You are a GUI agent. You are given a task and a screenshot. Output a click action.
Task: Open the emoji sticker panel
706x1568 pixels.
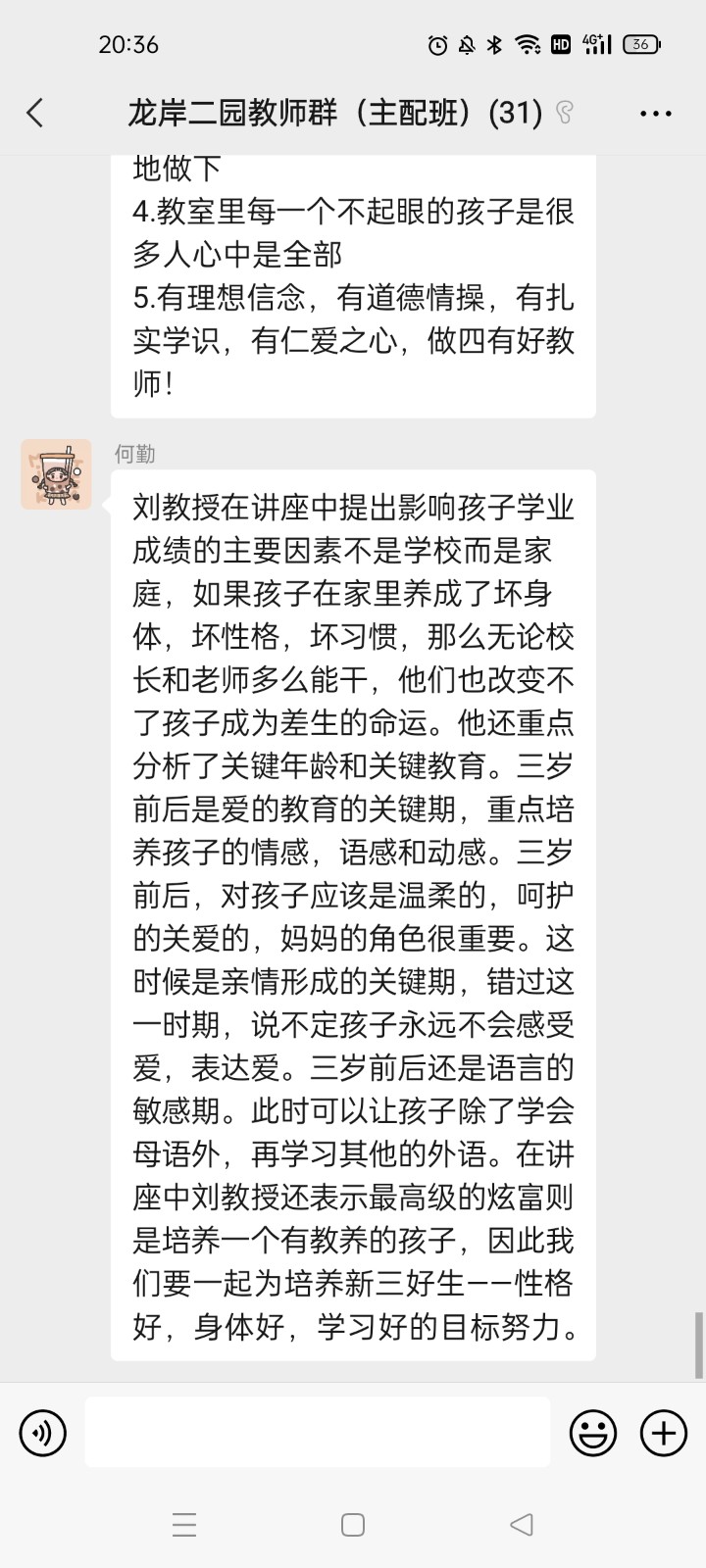coord(593,1433)
